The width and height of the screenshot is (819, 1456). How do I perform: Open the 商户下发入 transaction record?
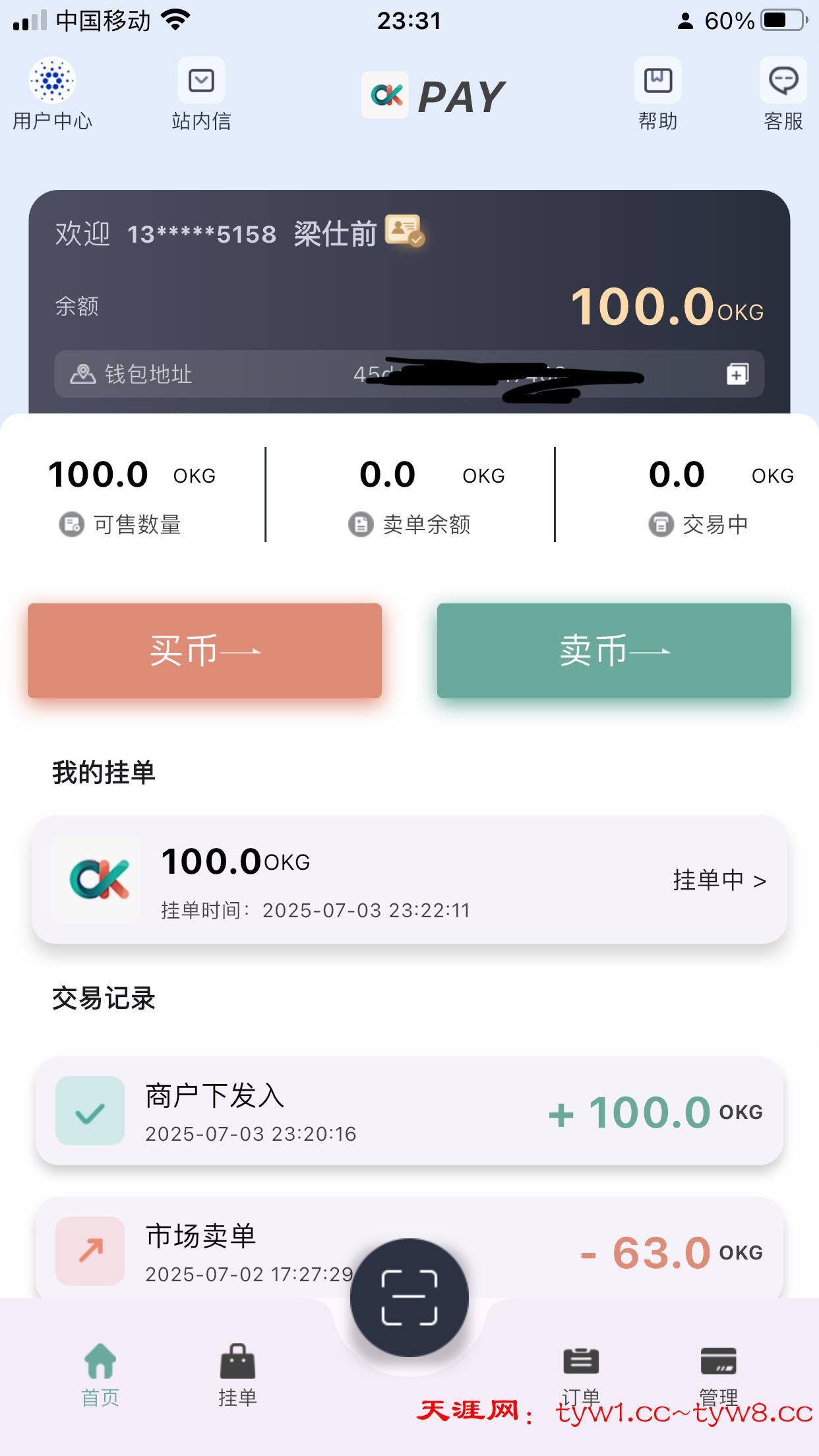click(409, 1111)
